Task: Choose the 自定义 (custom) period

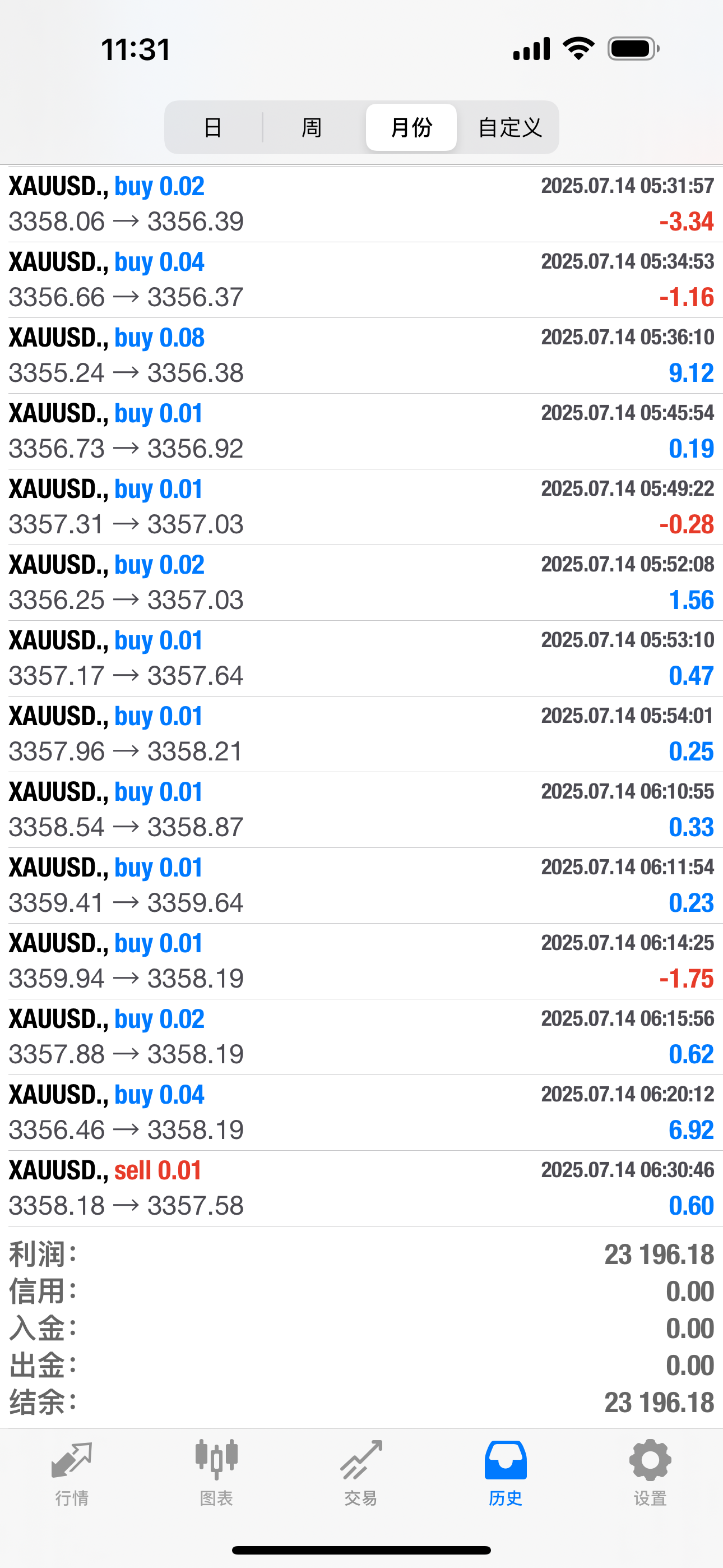Action: [509, 127]
